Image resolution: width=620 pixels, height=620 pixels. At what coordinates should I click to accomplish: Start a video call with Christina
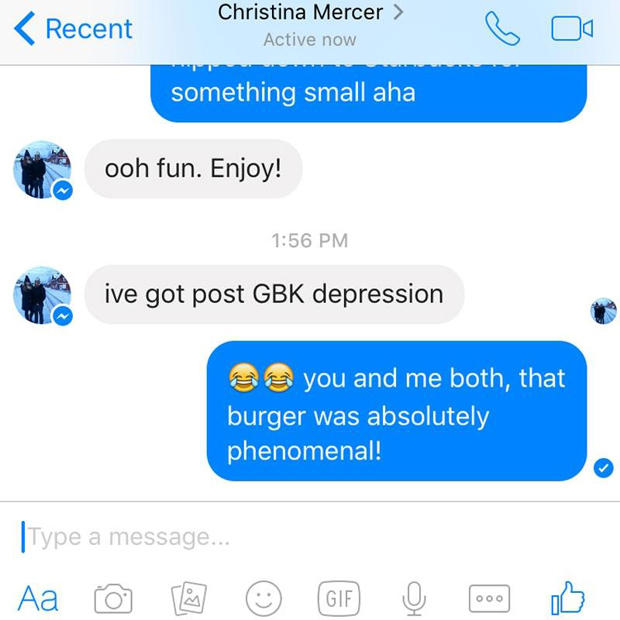(572, 30)
